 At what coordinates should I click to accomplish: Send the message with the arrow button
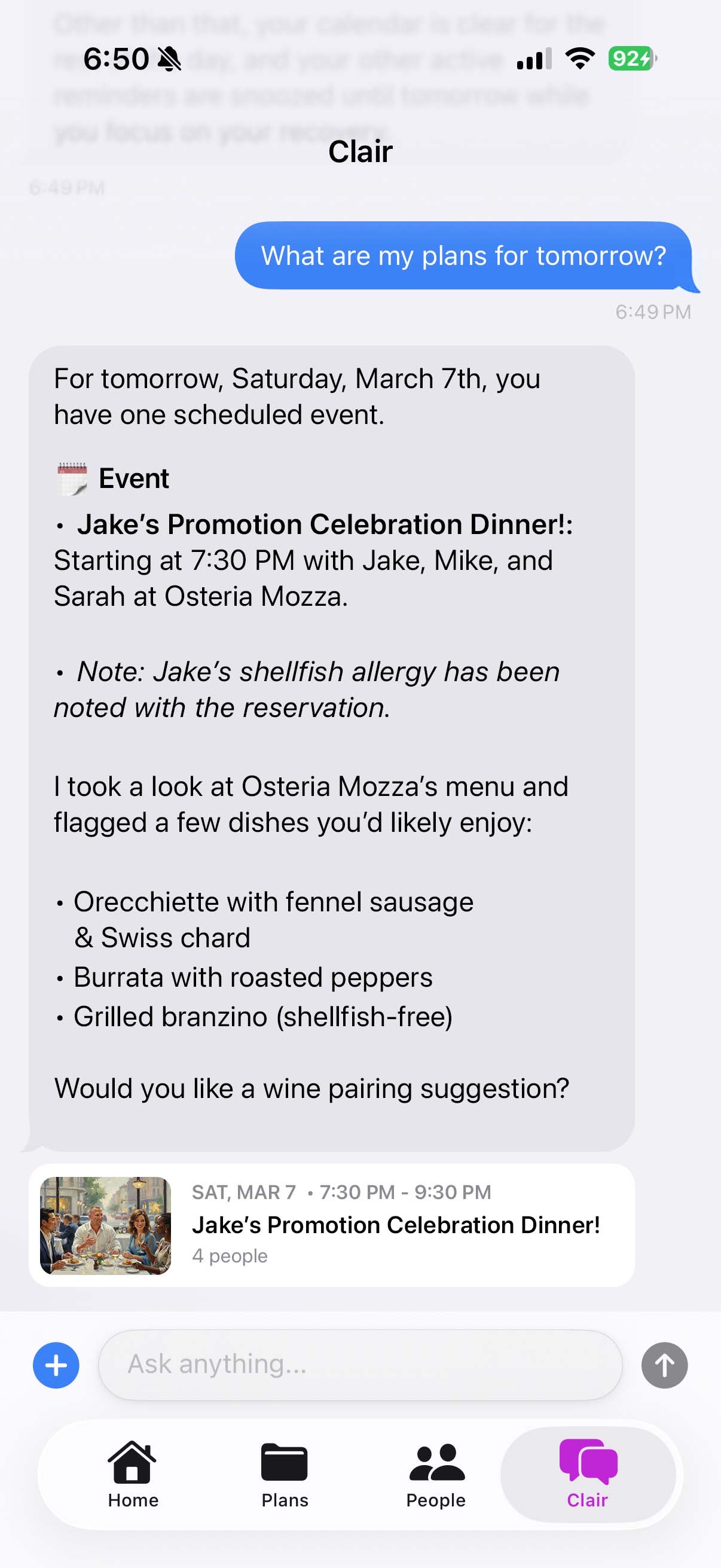[664, 1365]
